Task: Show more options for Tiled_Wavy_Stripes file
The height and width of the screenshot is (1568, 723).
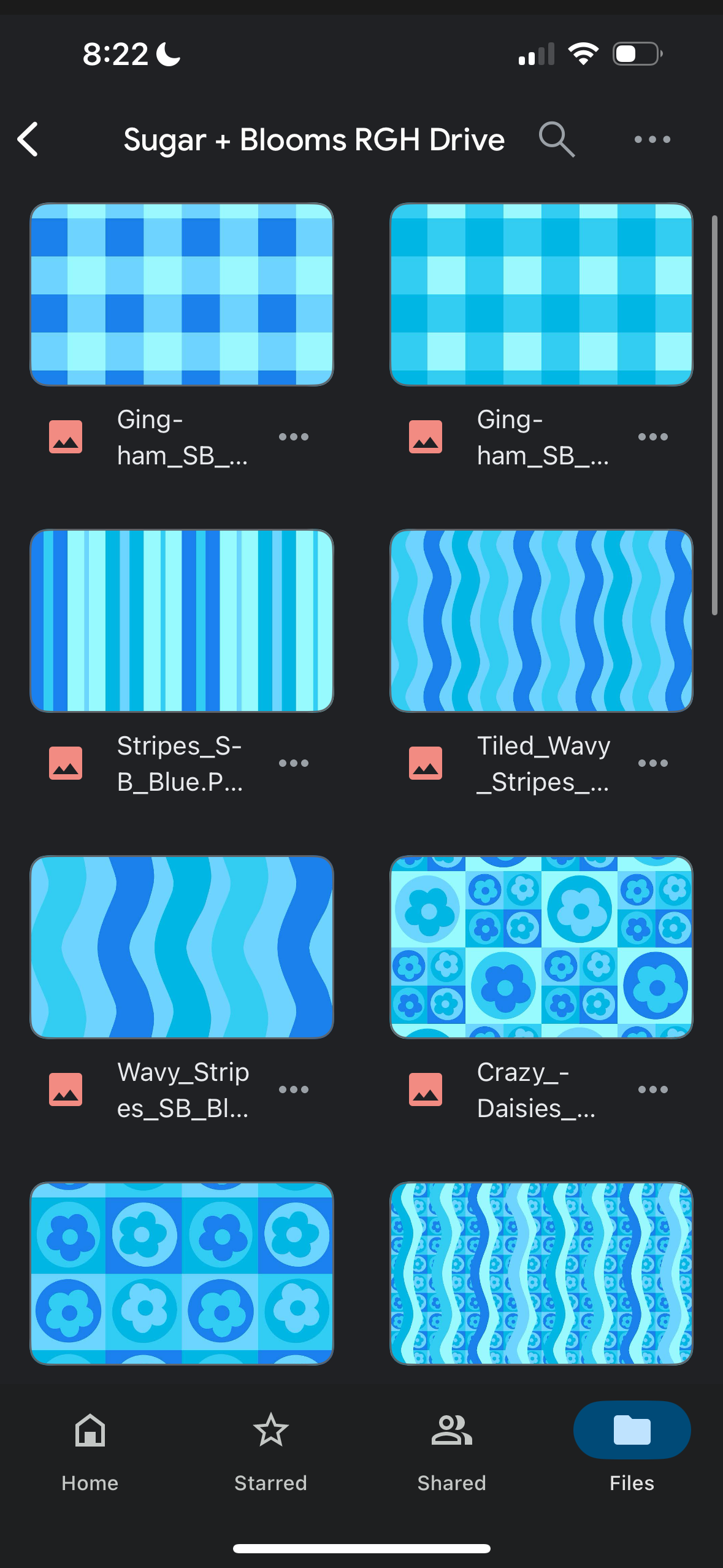Action: (652, 763)
